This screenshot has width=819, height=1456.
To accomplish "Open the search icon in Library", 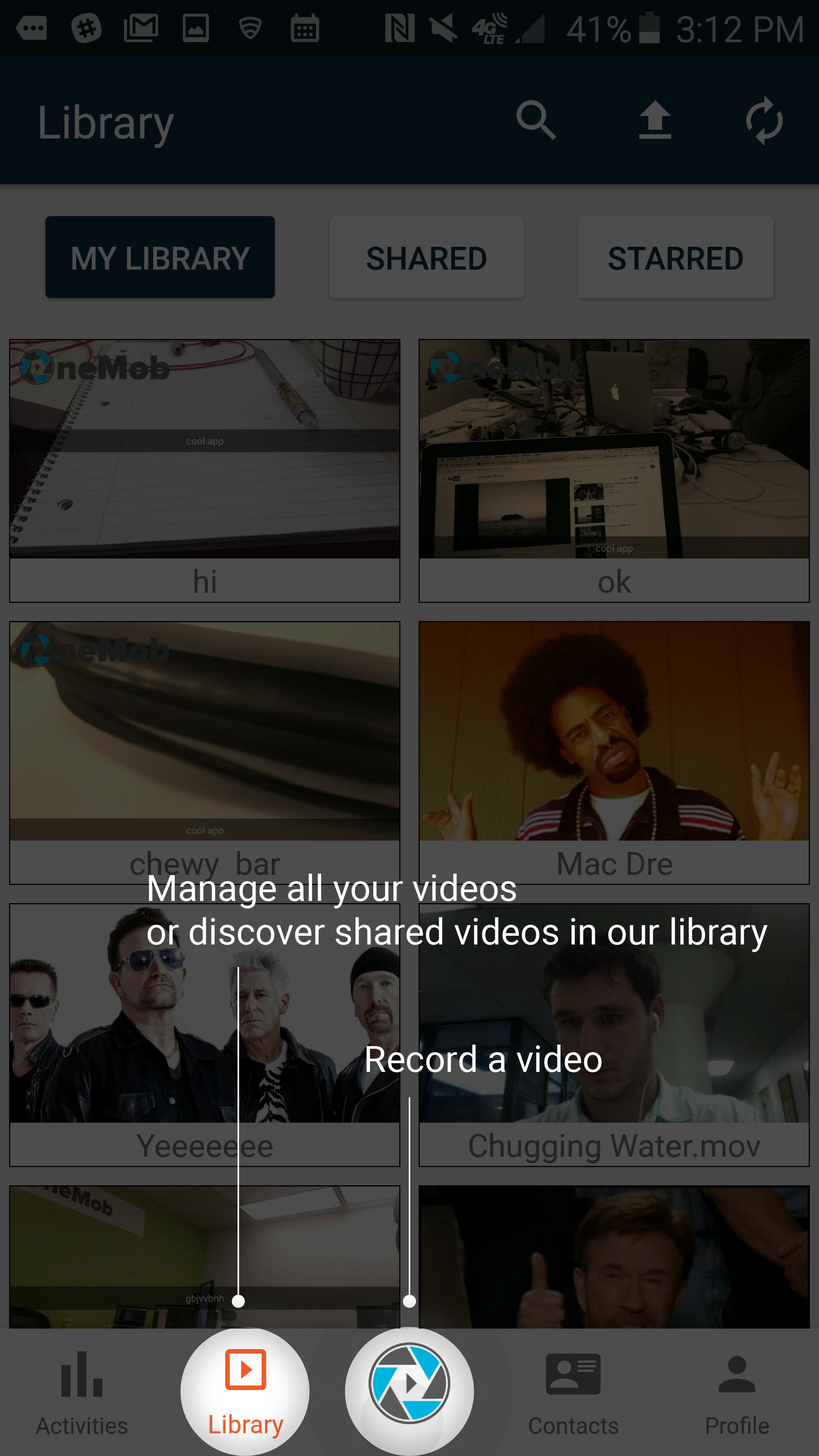I will click(x=535, y=121).
